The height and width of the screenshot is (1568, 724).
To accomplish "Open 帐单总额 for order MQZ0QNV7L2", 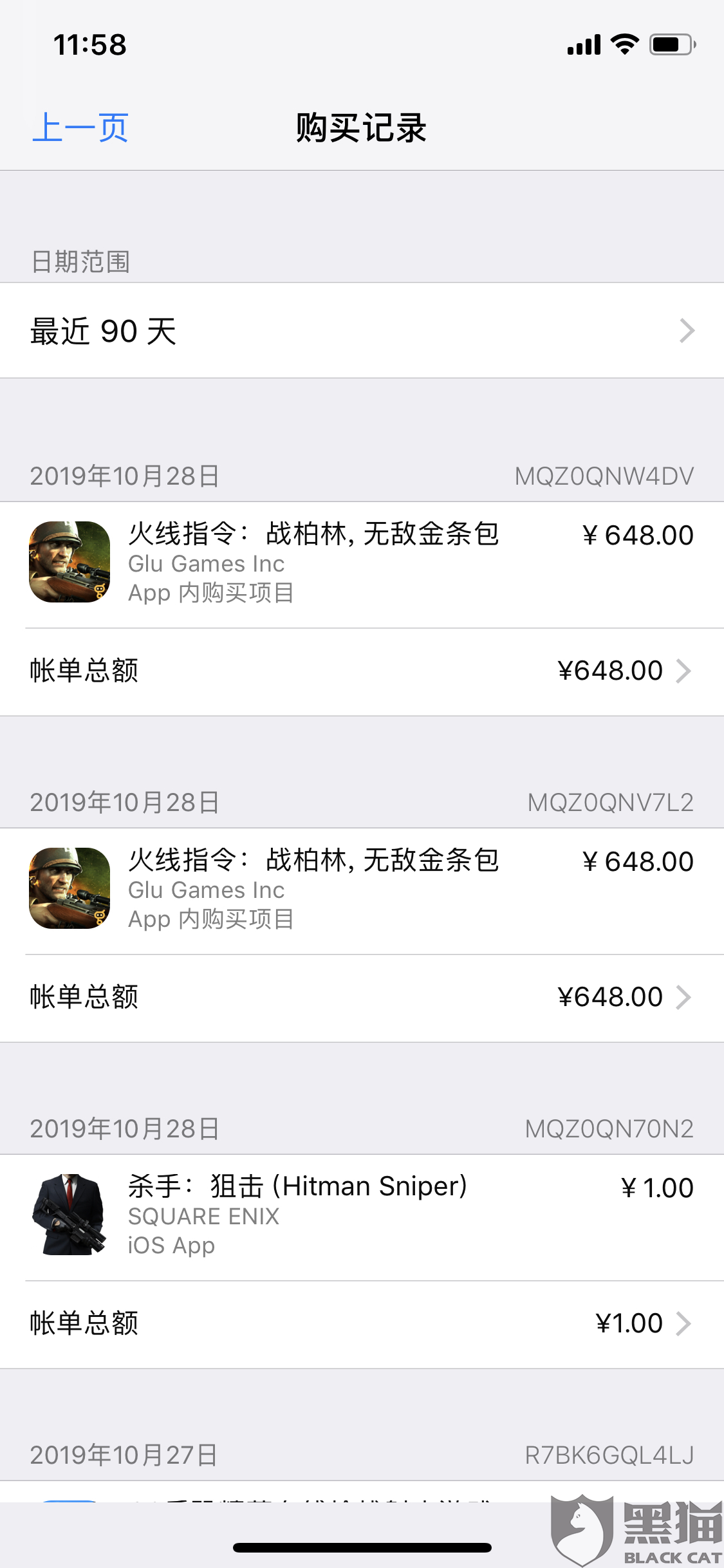I will tap(362, 997).
